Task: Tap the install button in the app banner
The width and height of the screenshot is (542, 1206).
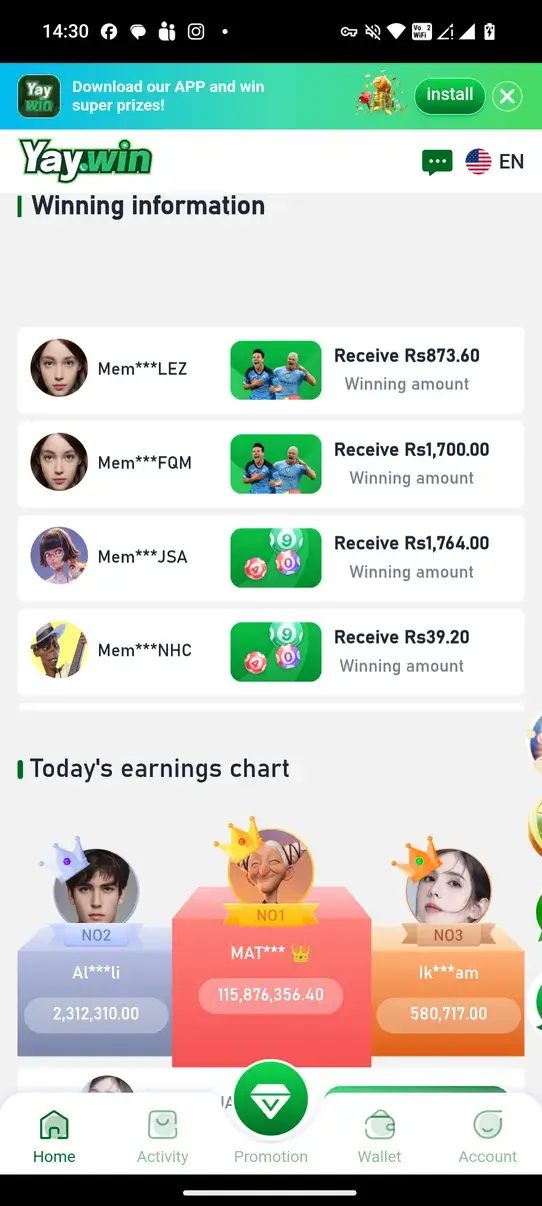Action: pos(449,95)
